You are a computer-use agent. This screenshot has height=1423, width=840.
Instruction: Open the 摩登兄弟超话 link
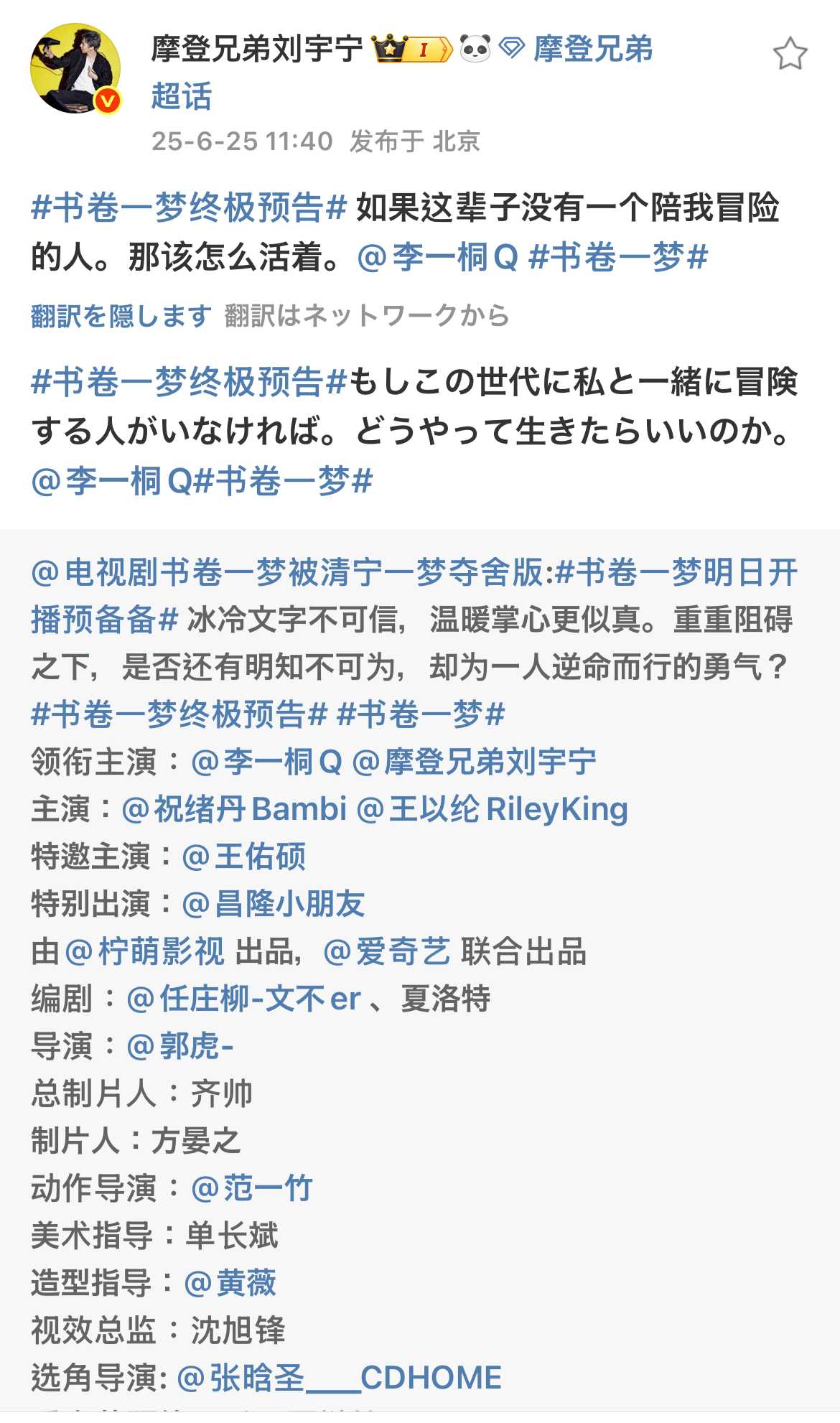pos(592,50)
